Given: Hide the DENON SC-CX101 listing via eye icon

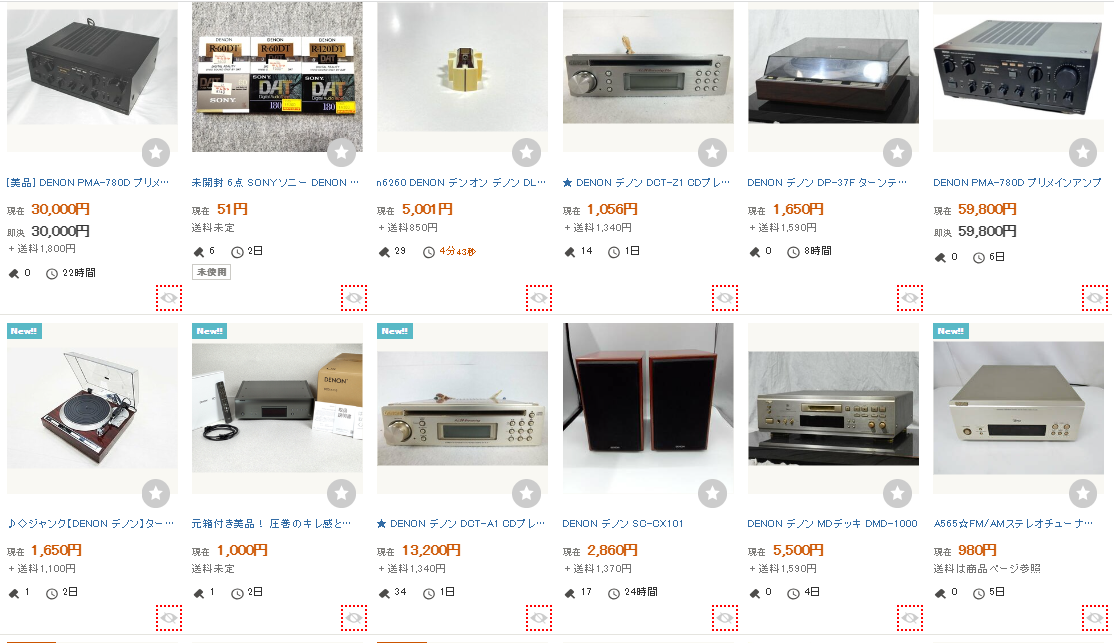Looking at the screenshot, I should tap(725, 619).
